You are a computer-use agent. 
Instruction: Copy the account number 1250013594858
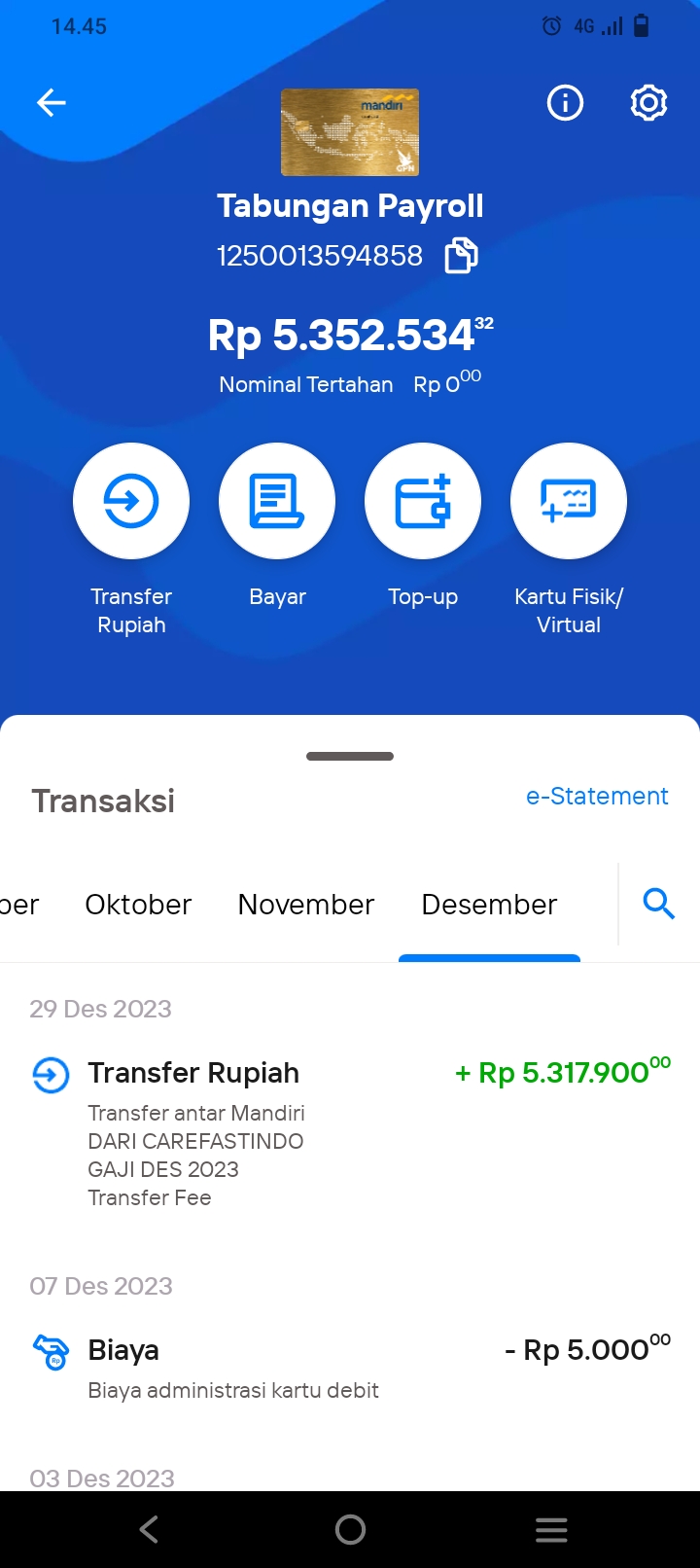click(461, 256)
